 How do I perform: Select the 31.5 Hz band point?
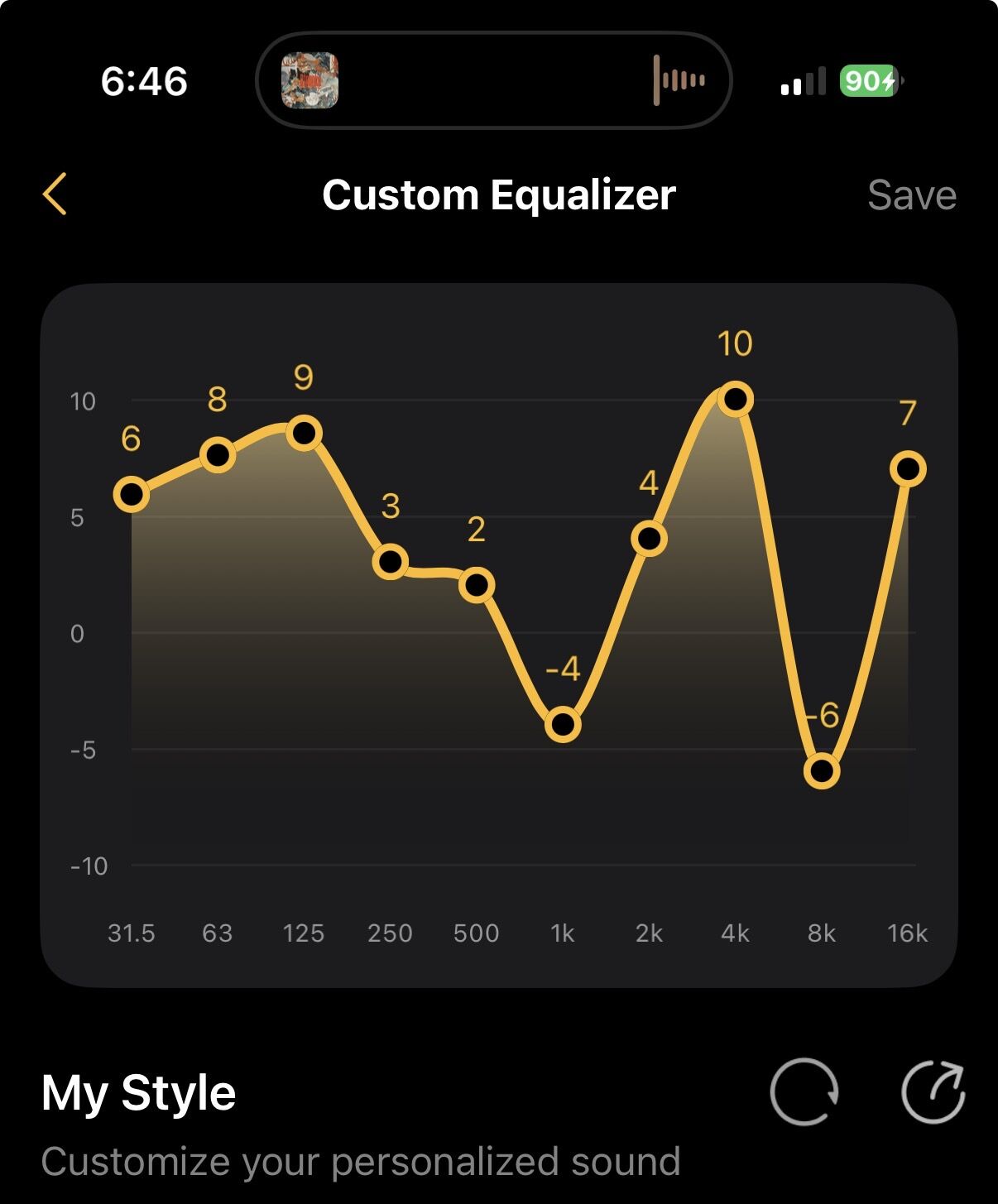pyautogui.click(x=132, y=494)
